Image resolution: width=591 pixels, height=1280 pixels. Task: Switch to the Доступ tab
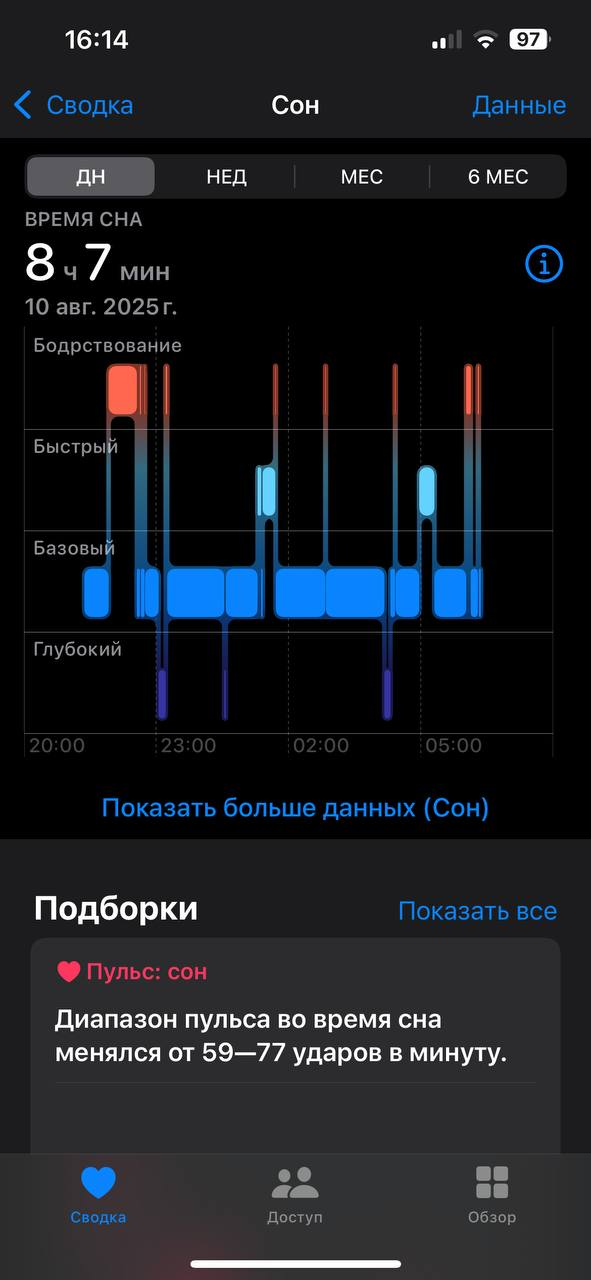(295, 1195)
